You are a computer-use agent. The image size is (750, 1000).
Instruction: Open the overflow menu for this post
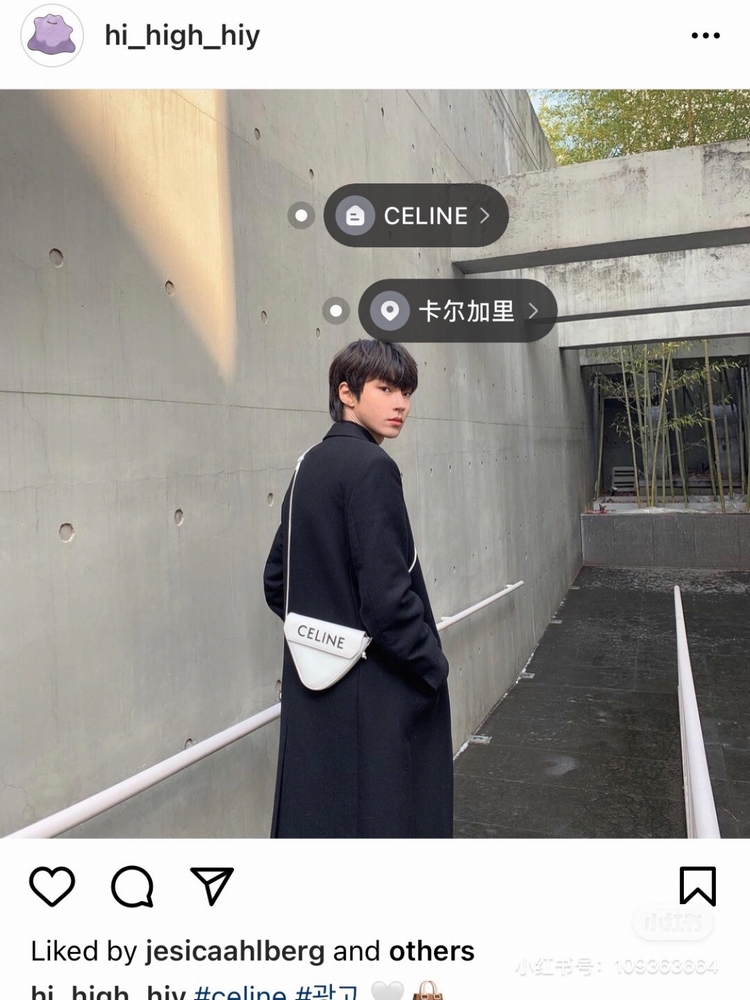coord(705,36)
